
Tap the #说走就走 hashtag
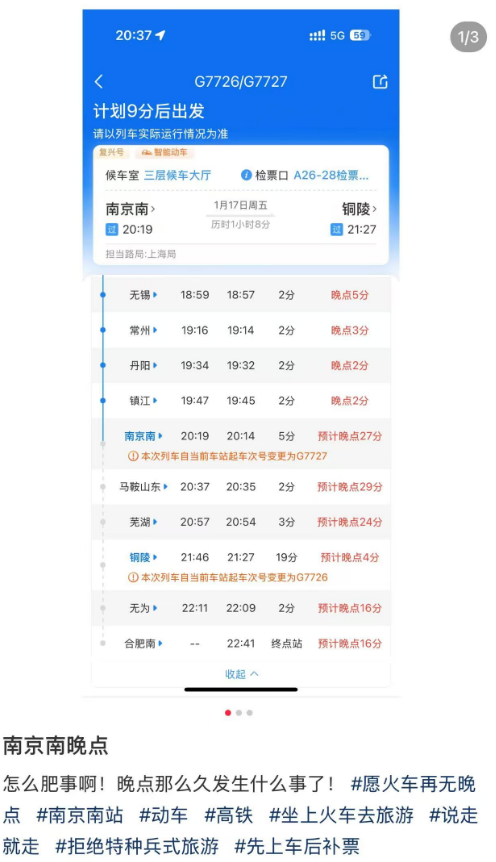tap(453, 815)
